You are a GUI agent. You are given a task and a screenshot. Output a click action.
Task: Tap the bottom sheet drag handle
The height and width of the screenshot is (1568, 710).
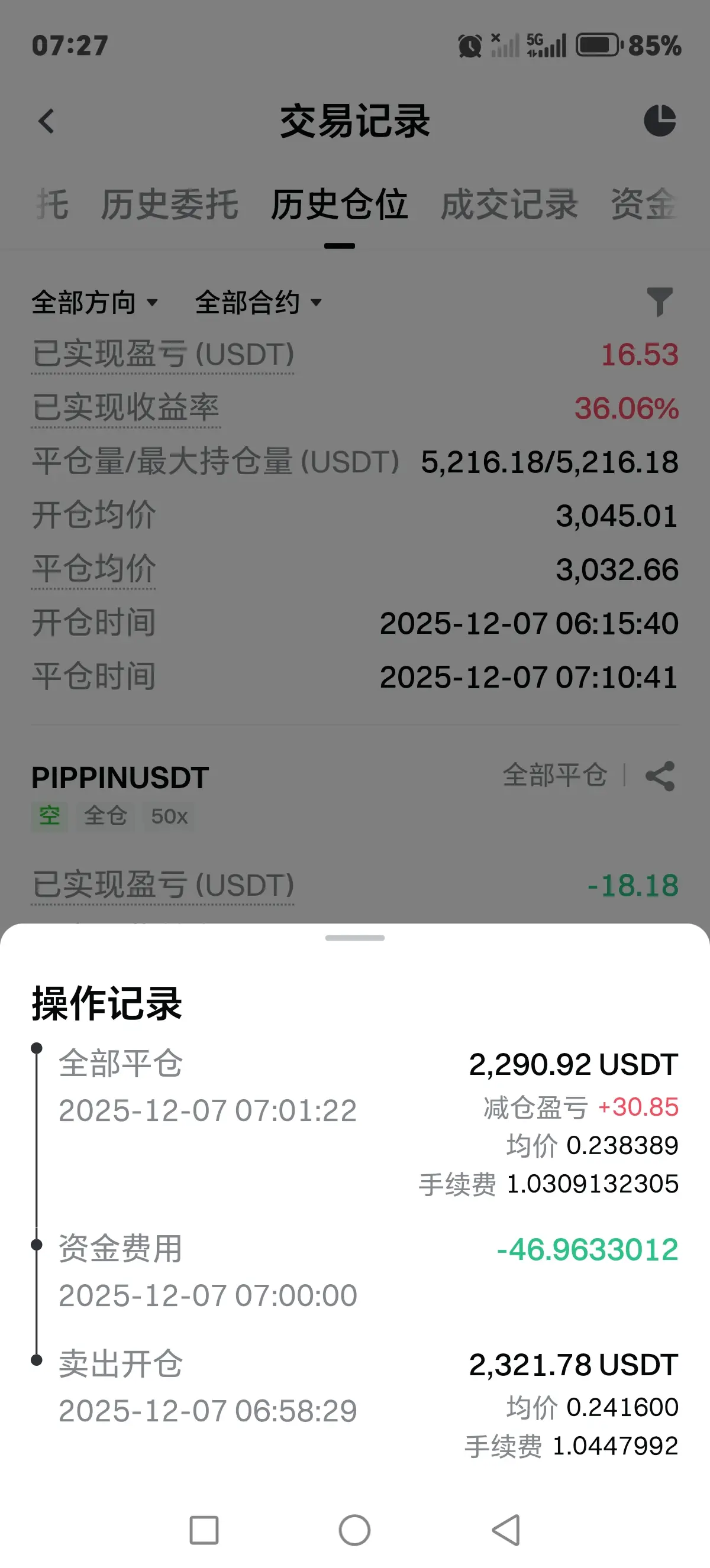click(x=355, y=938)
